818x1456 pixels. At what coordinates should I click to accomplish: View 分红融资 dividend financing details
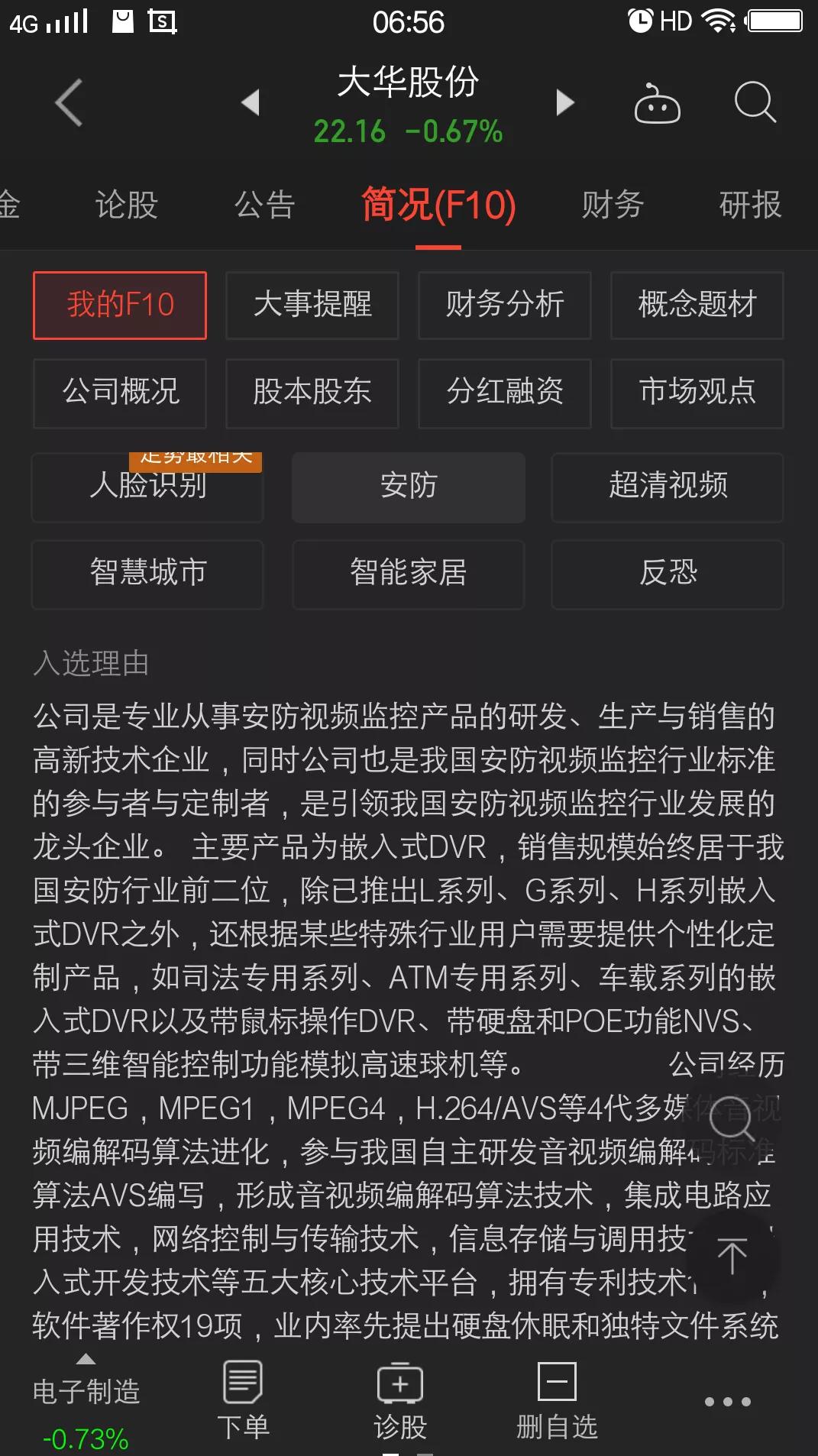pos(504,393)
